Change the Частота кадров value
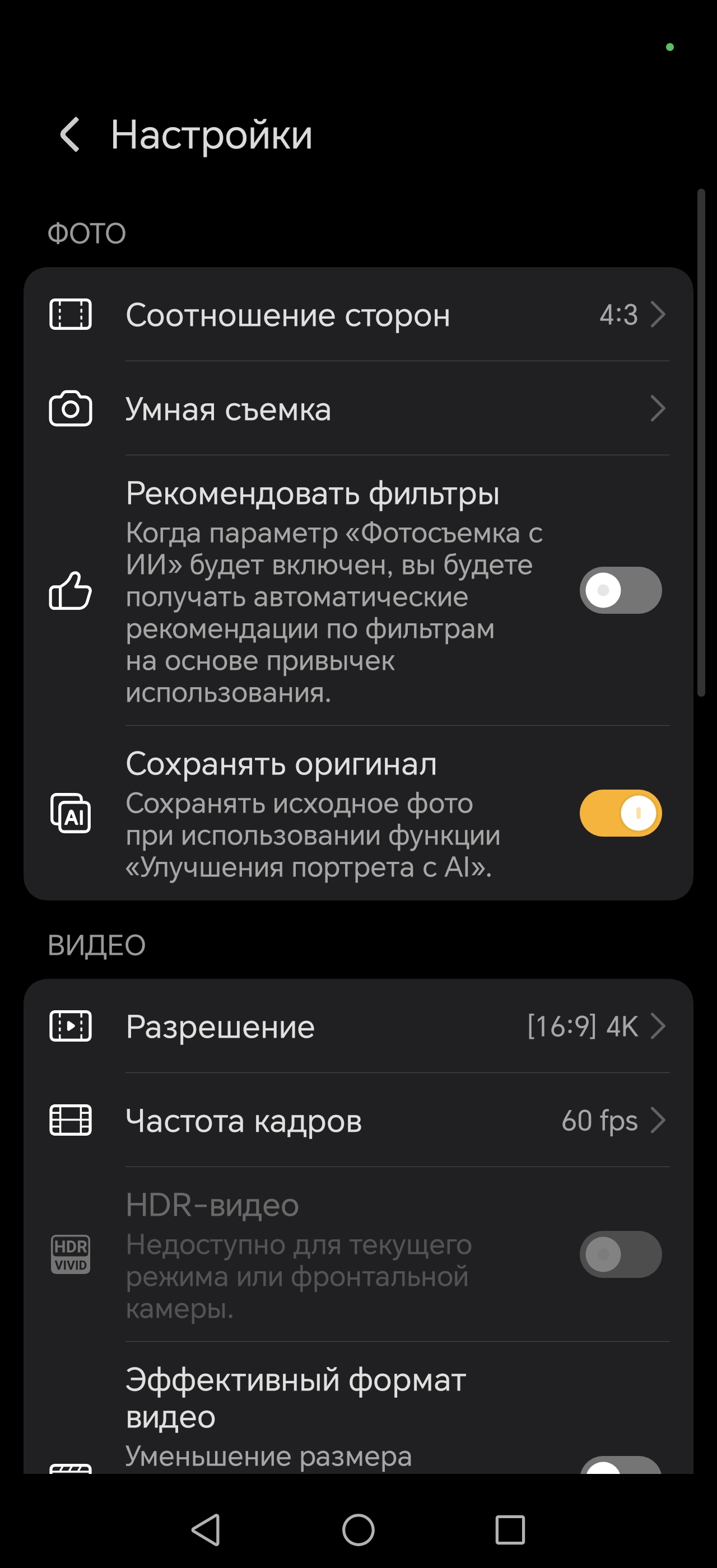Screen dimensions: 717x1568 pos(358,1120)
